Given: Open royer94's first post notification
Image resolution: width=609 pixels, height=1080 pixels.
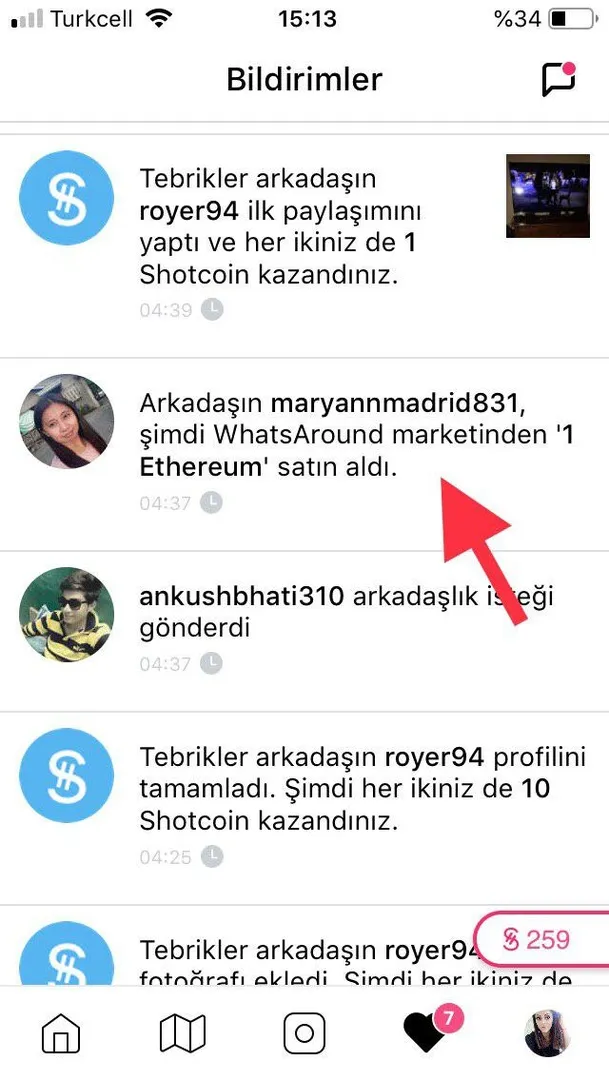Looking at the screenshot, I should pos(304,246).
